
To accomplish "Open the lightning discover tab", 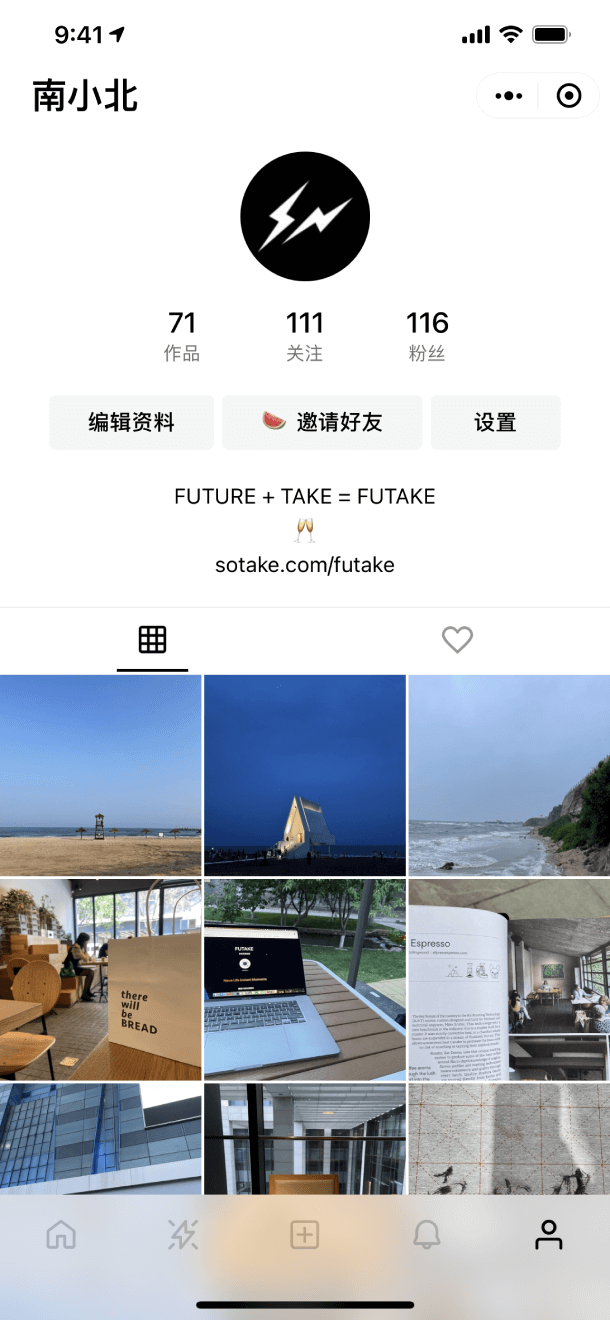I will (x=183, y=1235).
